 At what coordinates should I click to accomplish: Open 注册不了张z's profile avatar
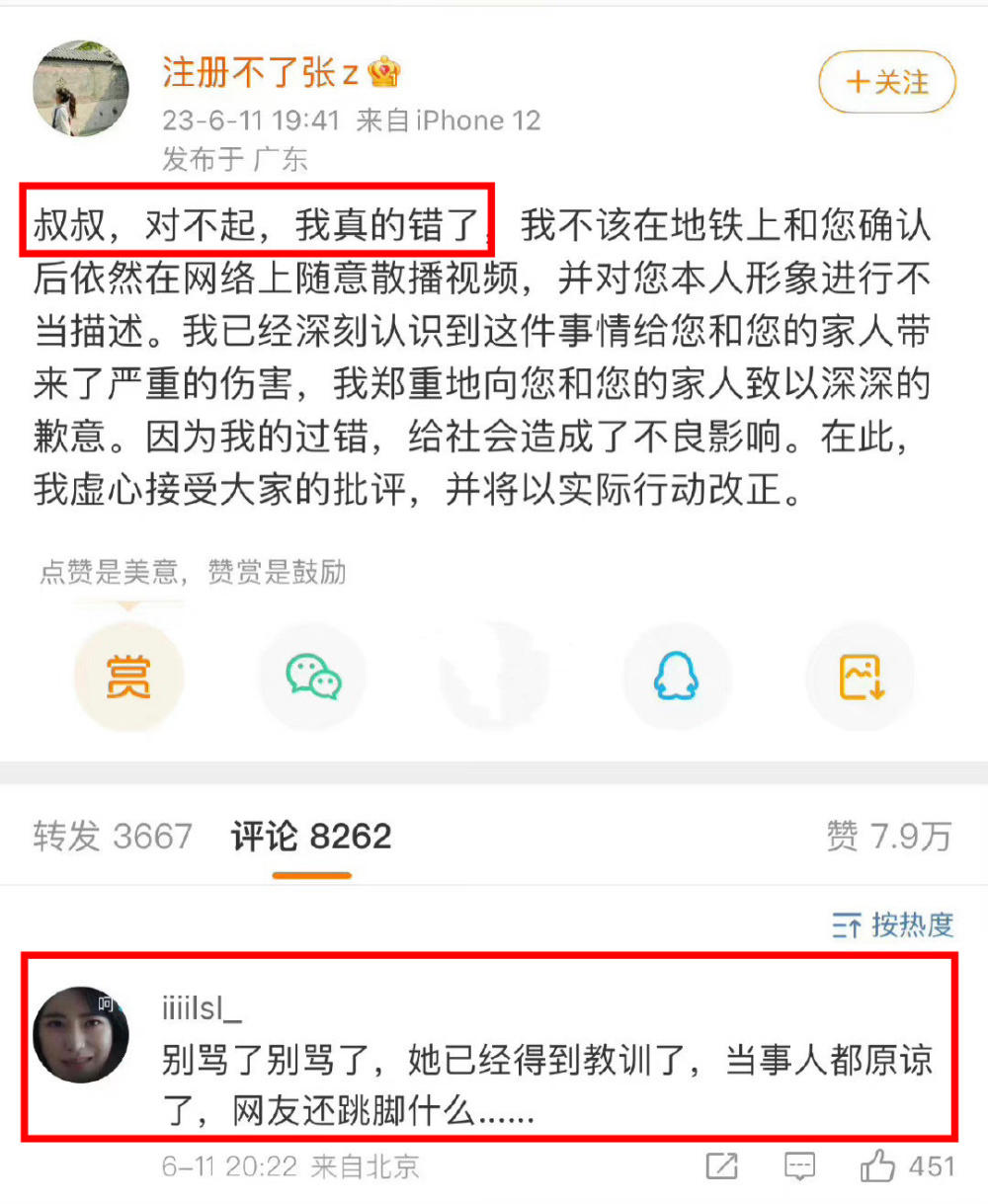point(81,89)
